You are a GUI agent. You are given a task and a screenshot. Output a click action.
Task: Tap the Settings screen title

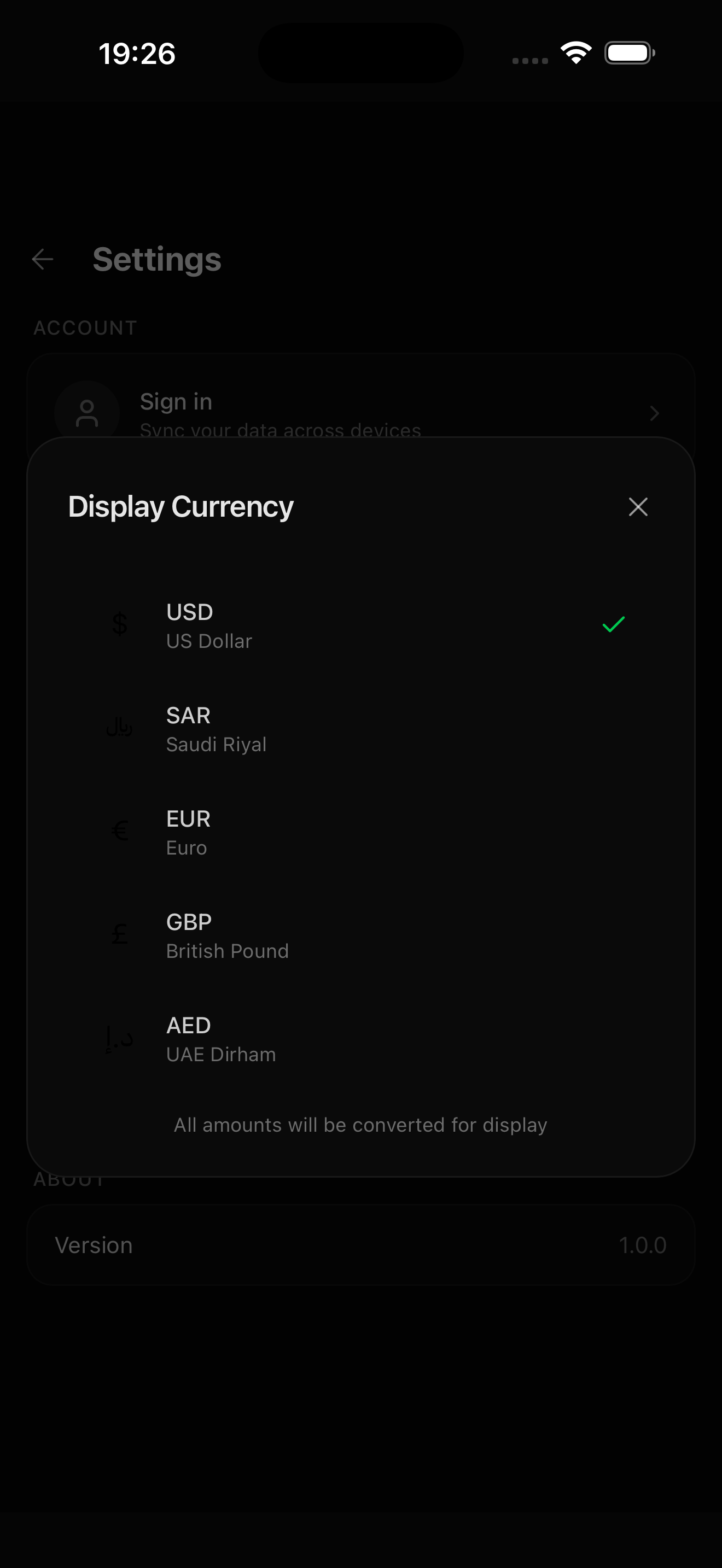156,259
